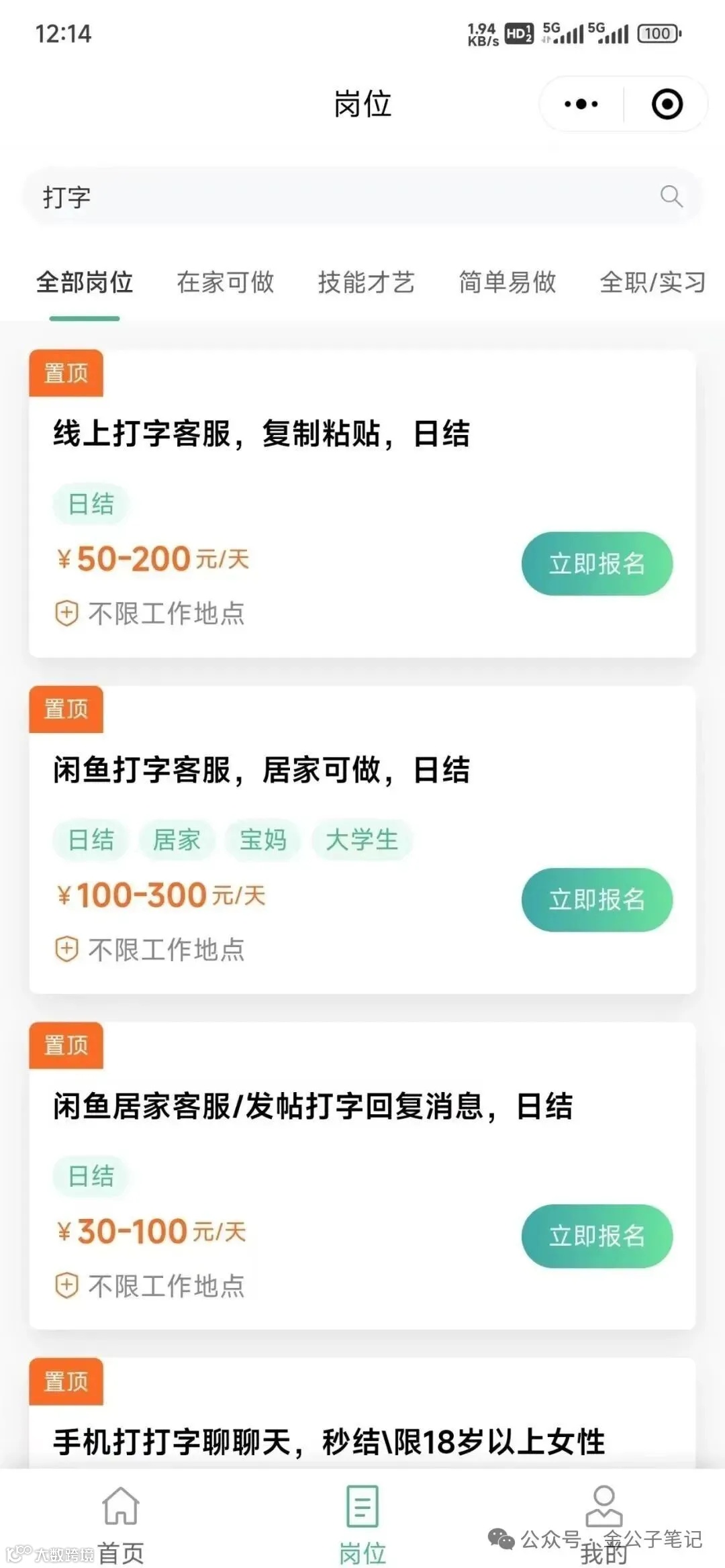Click the 打字 search input field
The height and width of the screenshot is (1568, 725).
[x=269, y=195]
